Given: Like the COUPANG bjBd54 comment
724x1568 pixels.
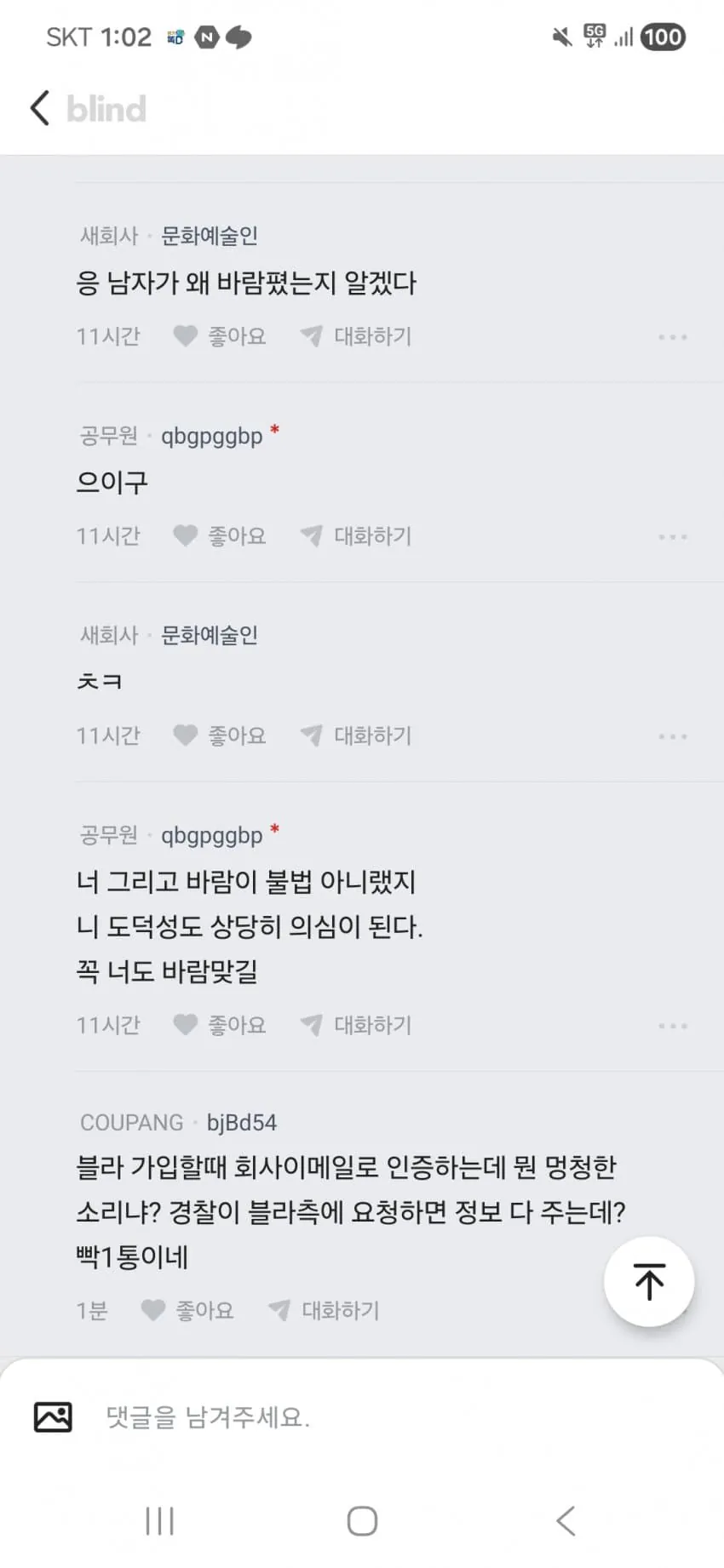Looking at the screenshot, I should tap(187, 1310).
